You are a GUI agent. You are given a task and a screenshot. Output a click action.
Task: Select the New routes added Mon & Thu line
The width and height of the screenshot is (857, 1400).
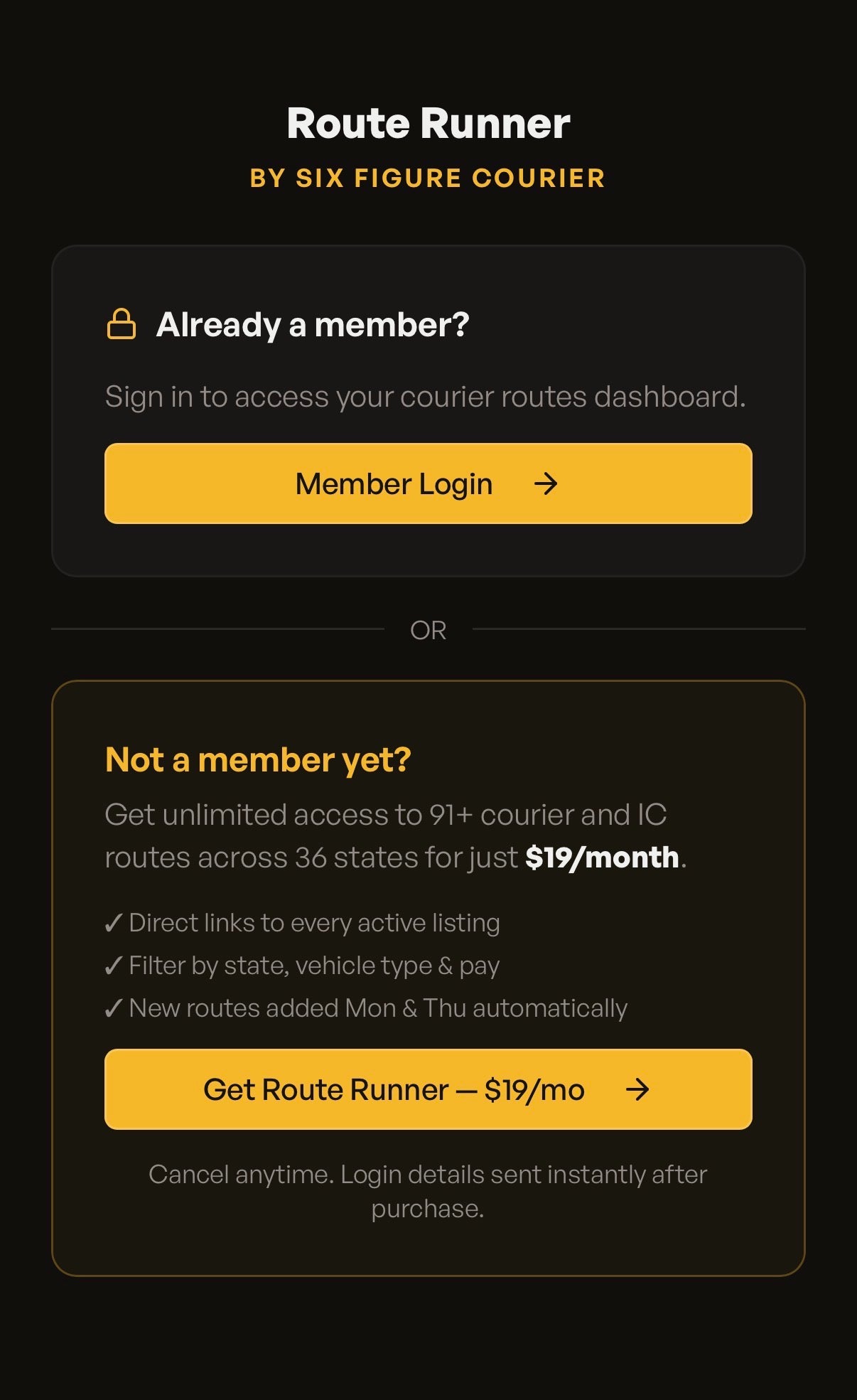pyautogui.click(x=366, y=1008)
